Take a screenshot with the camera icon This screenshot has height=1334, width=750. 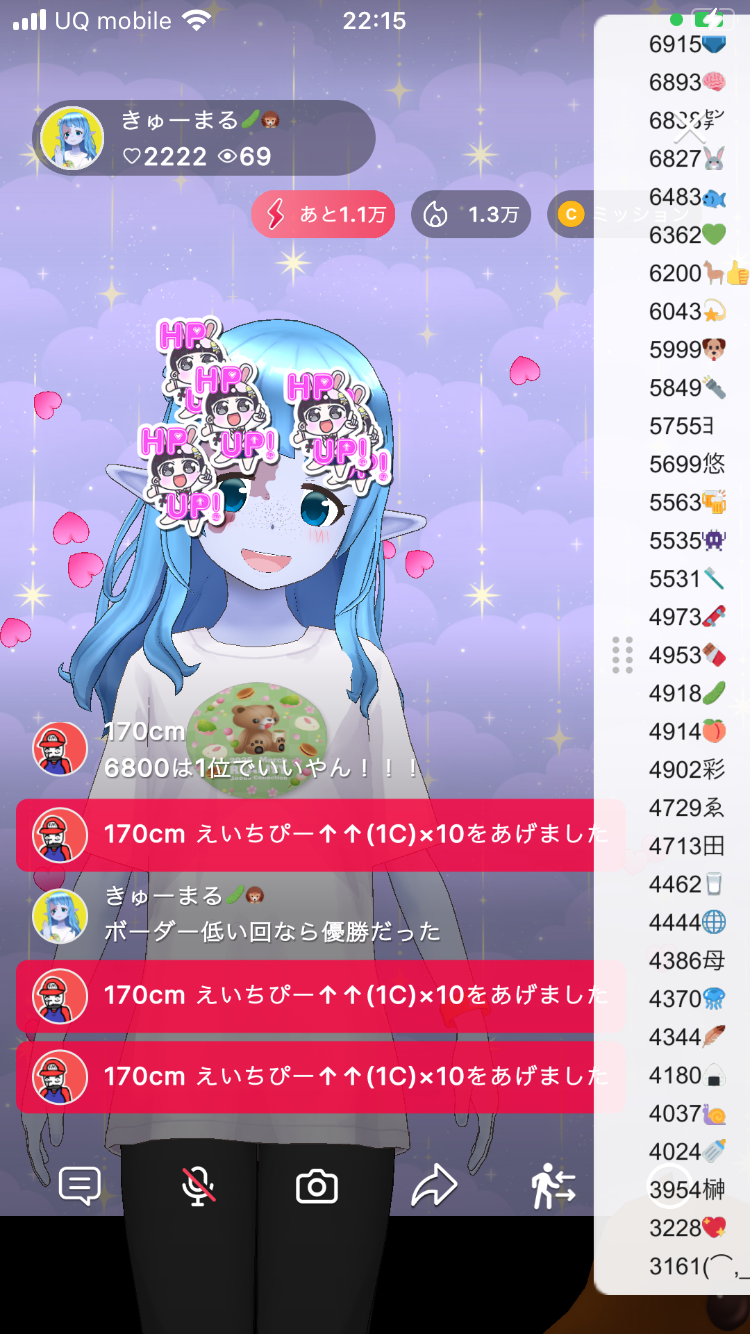click(317, 1186)
